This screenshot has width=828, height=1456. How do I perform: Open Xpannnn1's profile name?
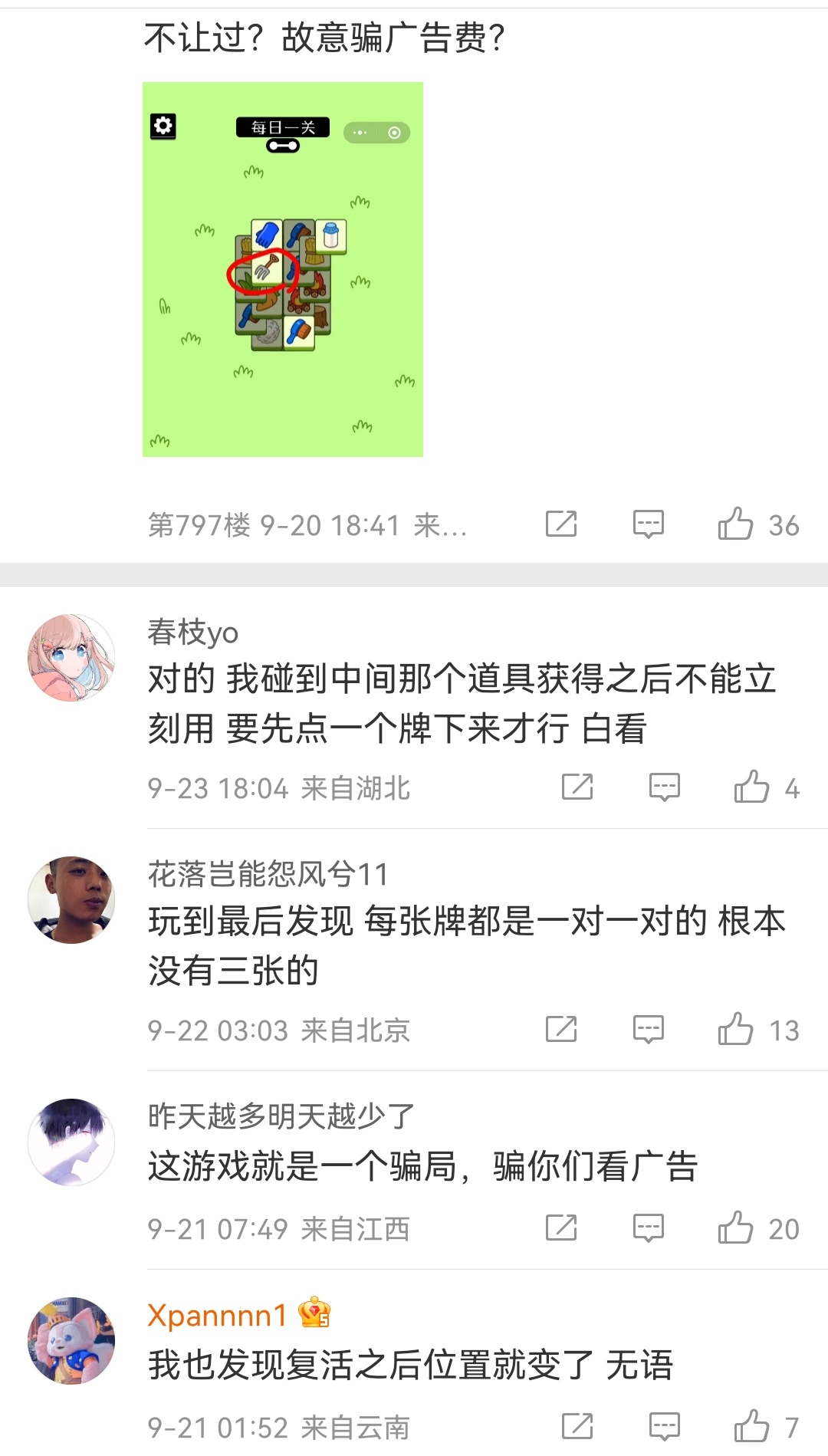click(217, 1315)
